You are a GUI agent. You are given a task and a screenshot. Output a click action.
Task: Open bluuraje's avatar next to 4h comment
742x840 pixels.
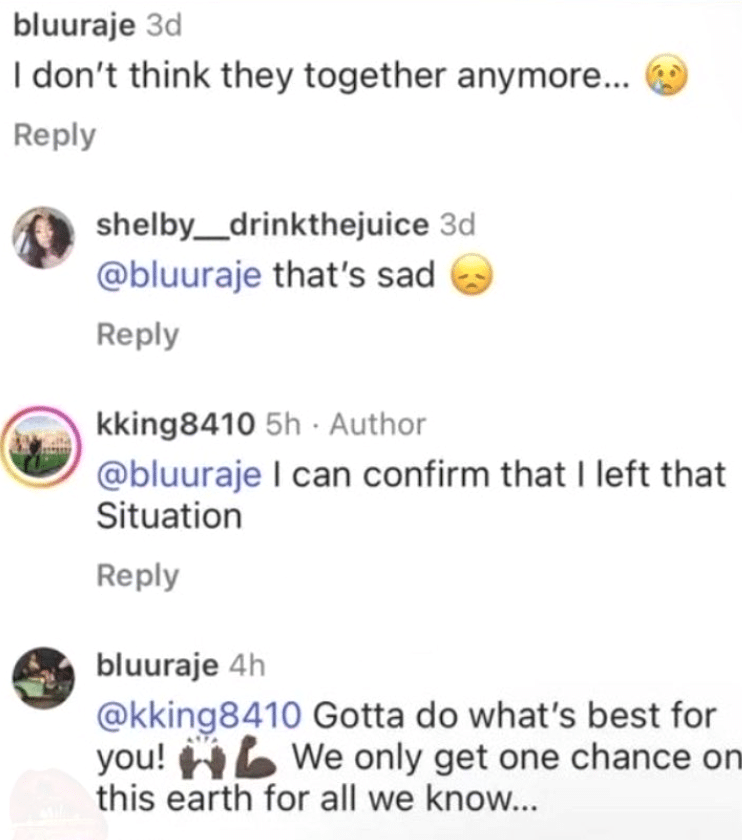[x=42, y=676]
